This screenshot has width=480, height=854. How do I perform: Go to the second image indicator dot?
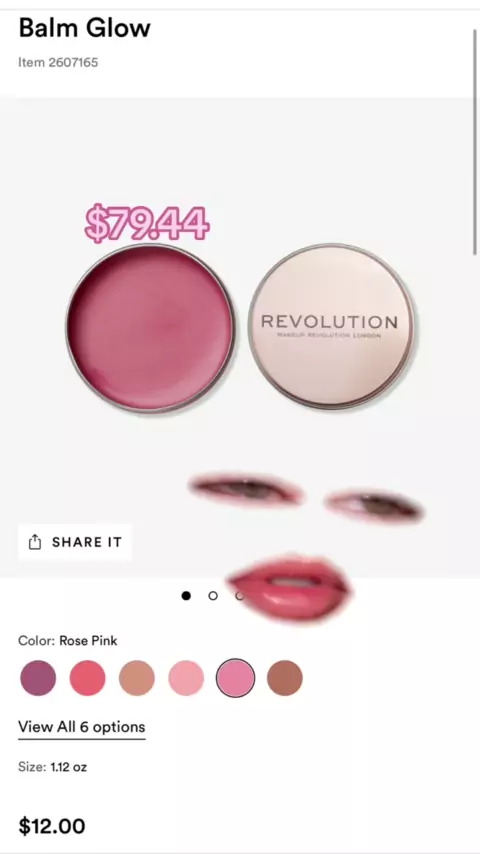click(x=213, y=596)
